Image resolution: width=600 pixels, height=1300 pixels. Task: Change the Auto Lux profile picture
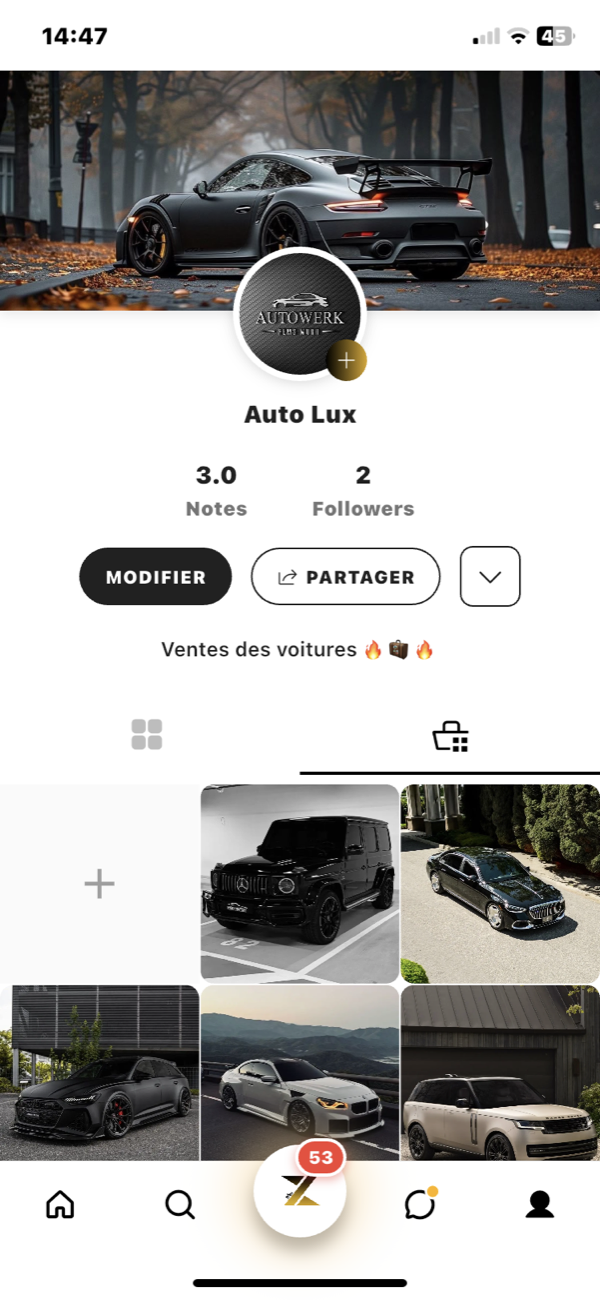click(346, 361)
